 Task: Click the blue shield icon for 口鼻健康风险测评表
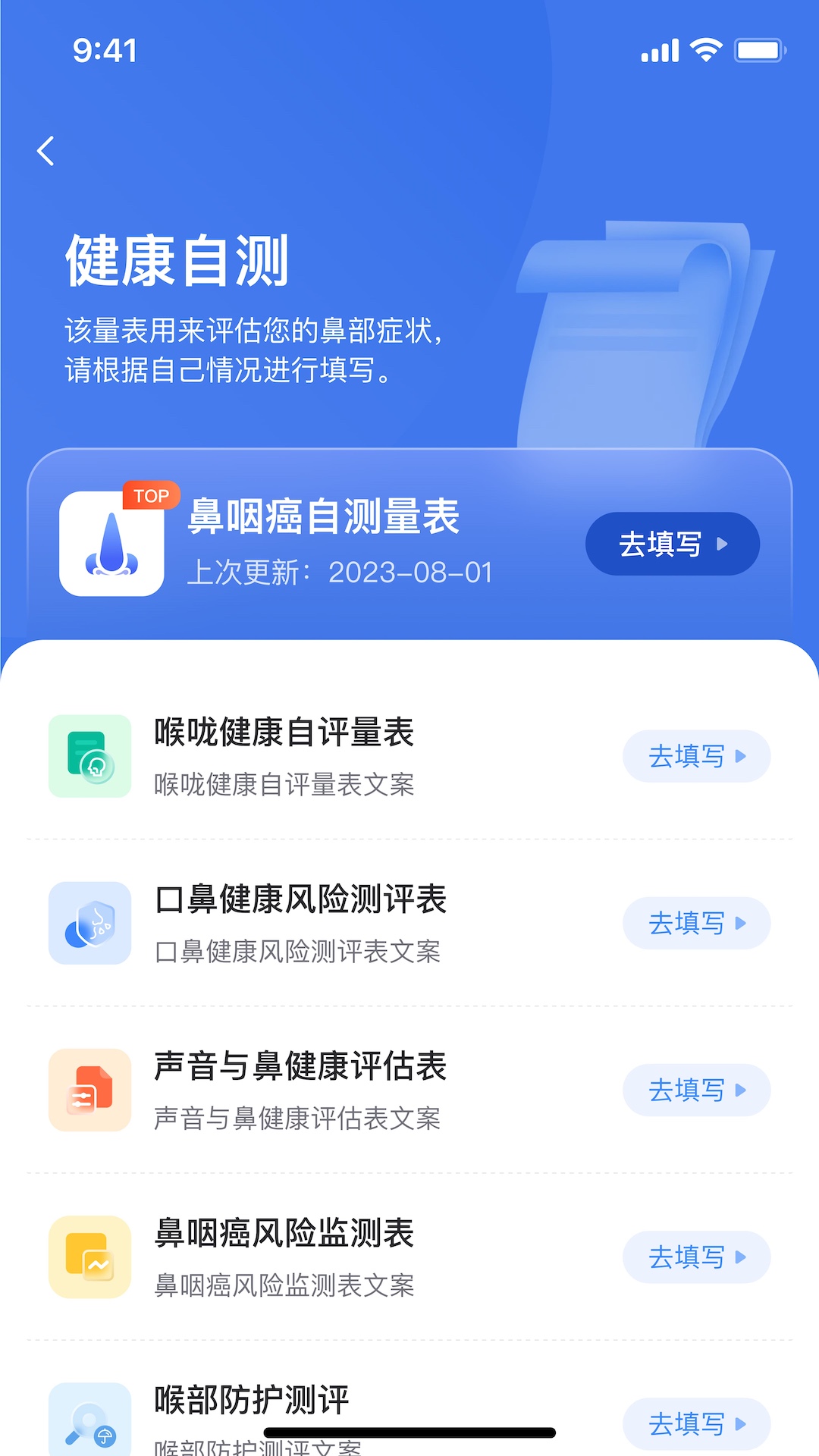point(89,923)
